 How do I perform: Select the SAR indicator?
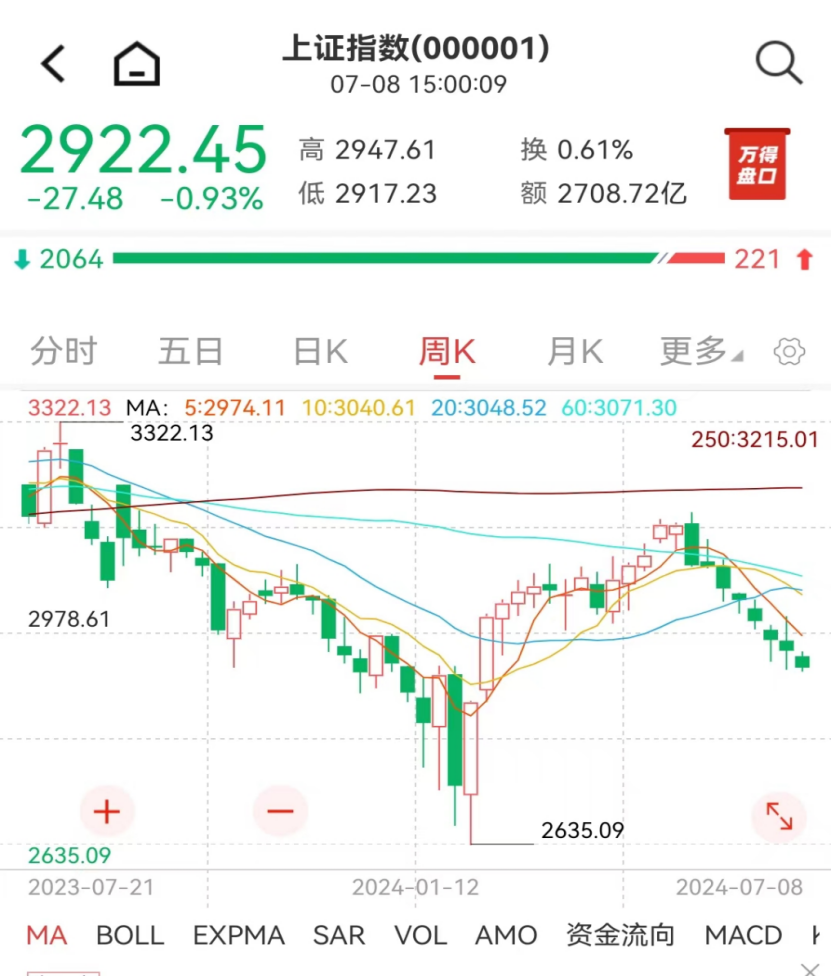(339, 935)
